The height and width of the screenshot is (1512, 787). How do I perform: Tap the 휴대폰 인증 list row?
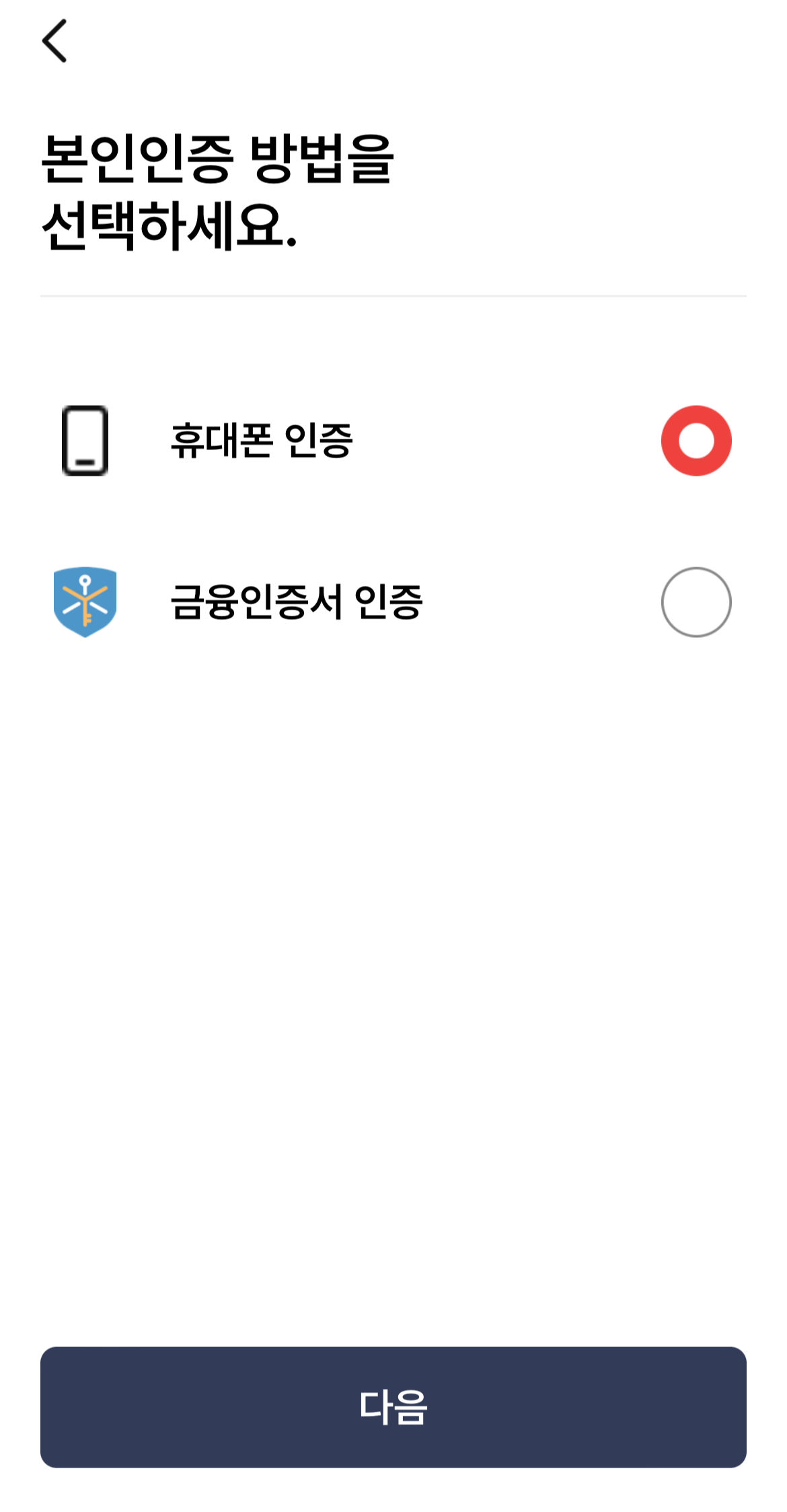[394, 441]
